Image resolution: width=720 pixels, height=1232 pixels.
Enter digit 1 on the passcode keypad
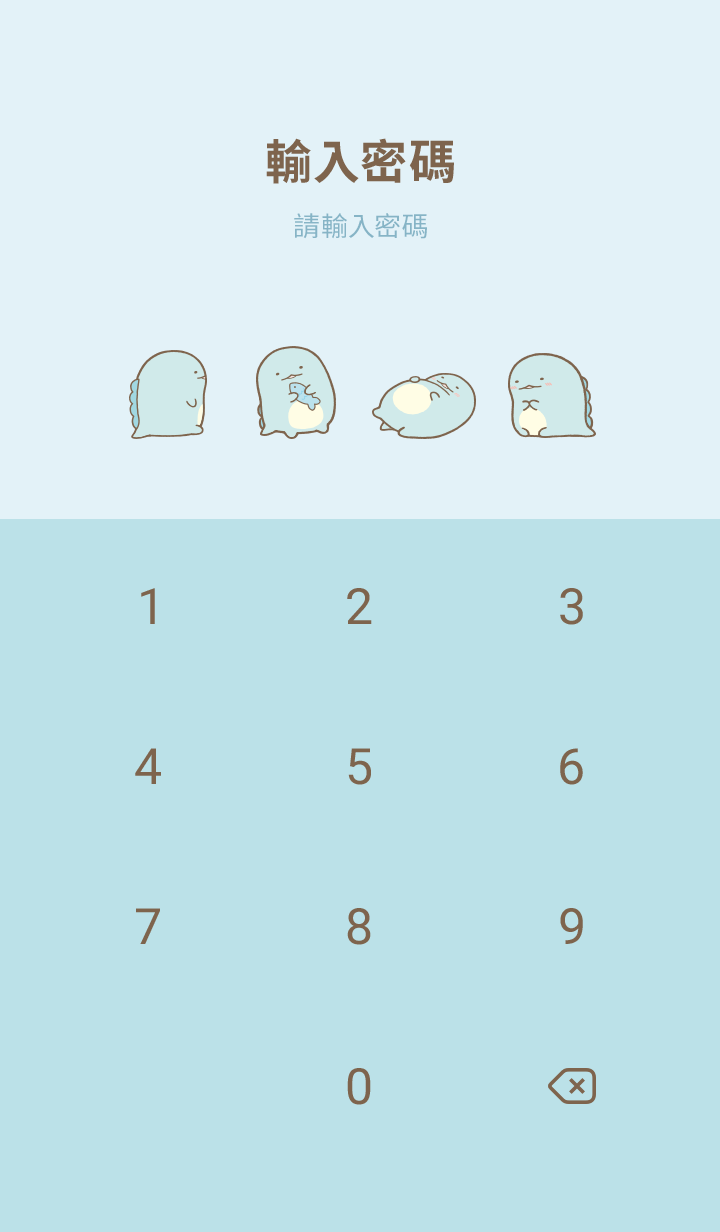(149, 607)
